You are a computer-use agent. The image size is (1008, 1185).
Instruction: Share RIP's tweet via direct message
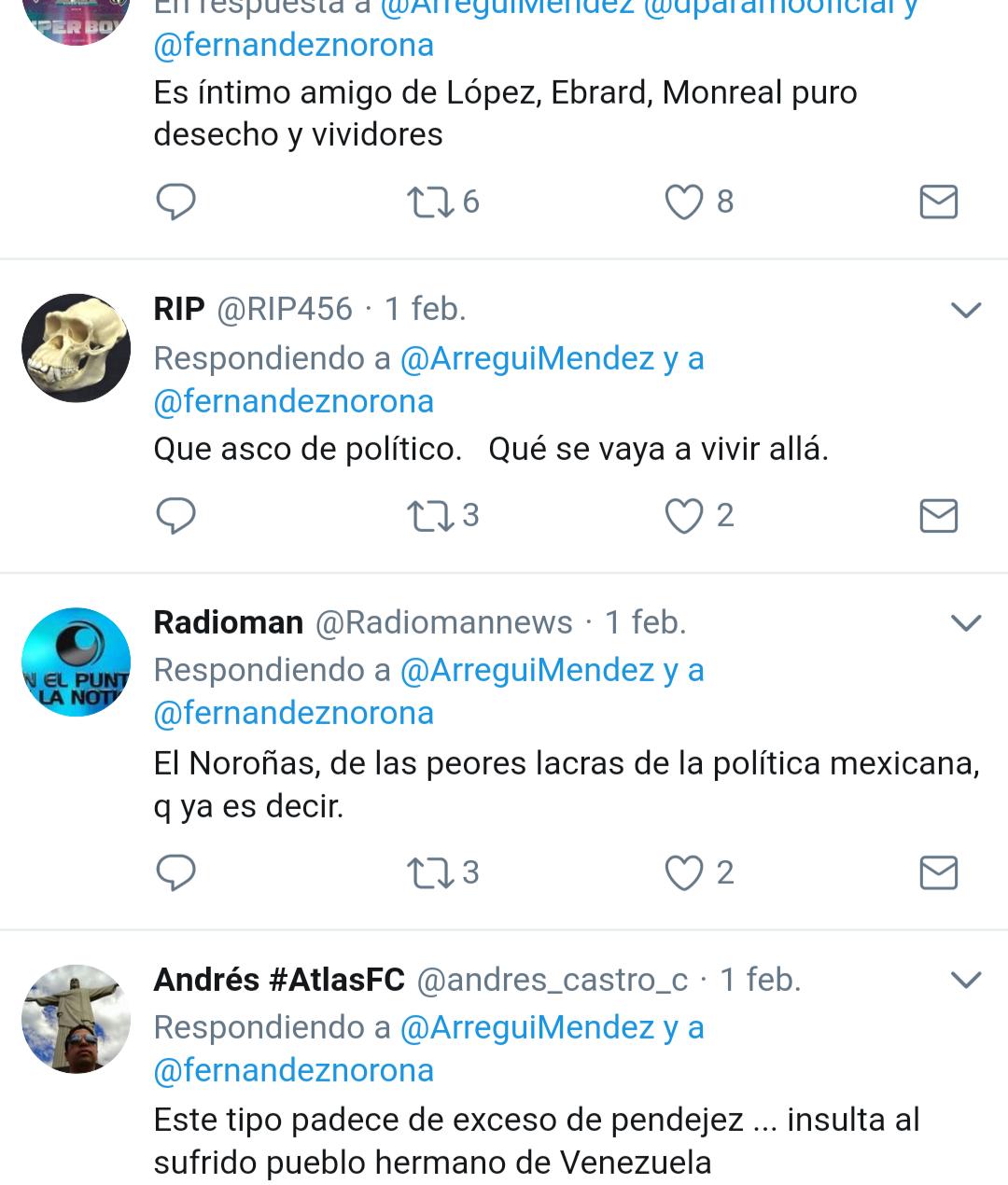pos(938,515)
